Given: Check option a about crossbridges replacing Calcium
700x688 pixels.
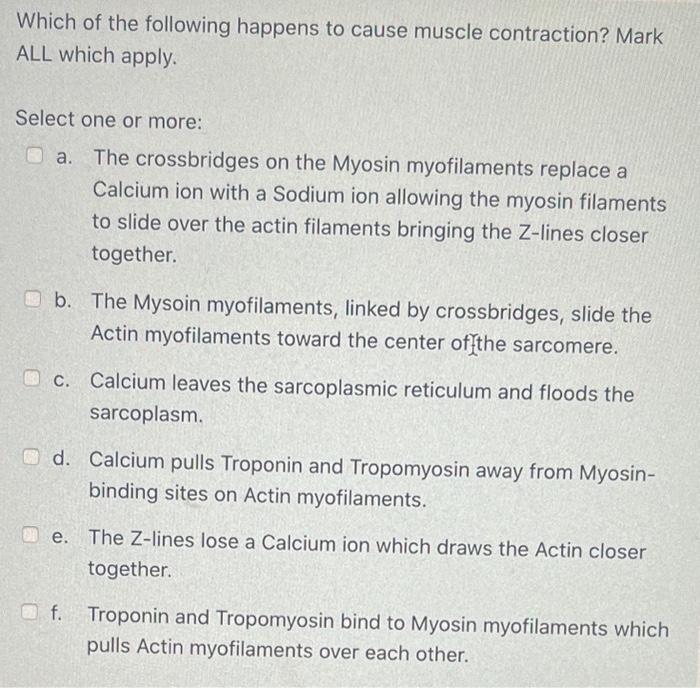Looking at the screenshot, I should [34, 156].
